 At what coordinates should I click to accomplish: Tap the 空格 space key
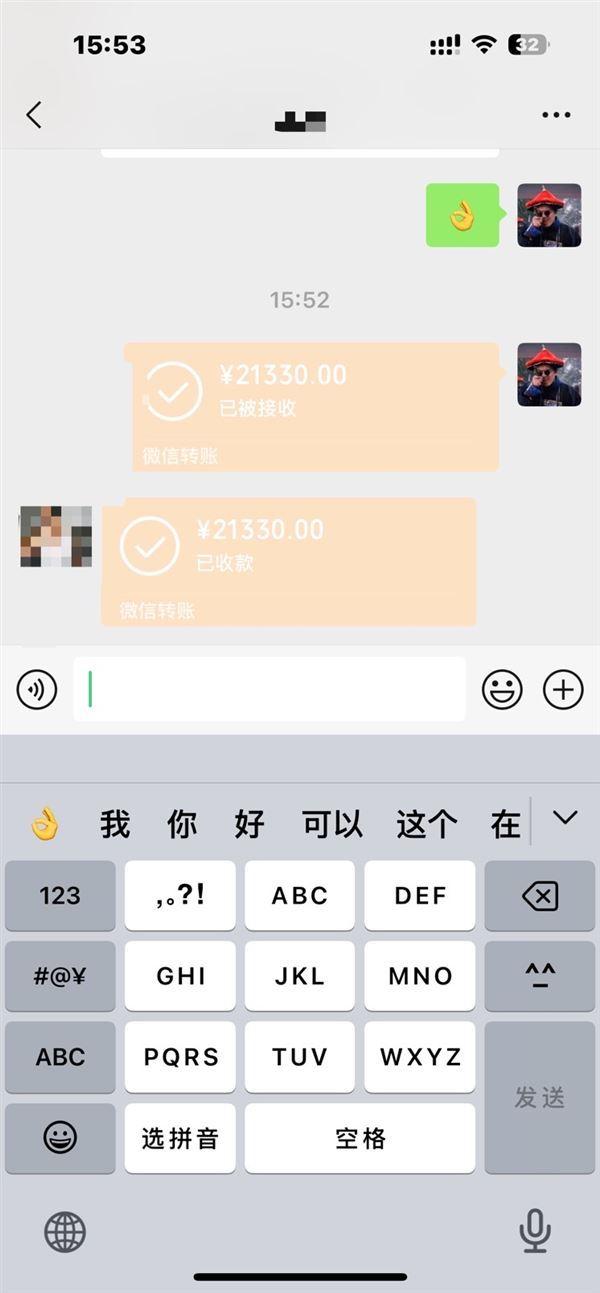coord(360,1138)
